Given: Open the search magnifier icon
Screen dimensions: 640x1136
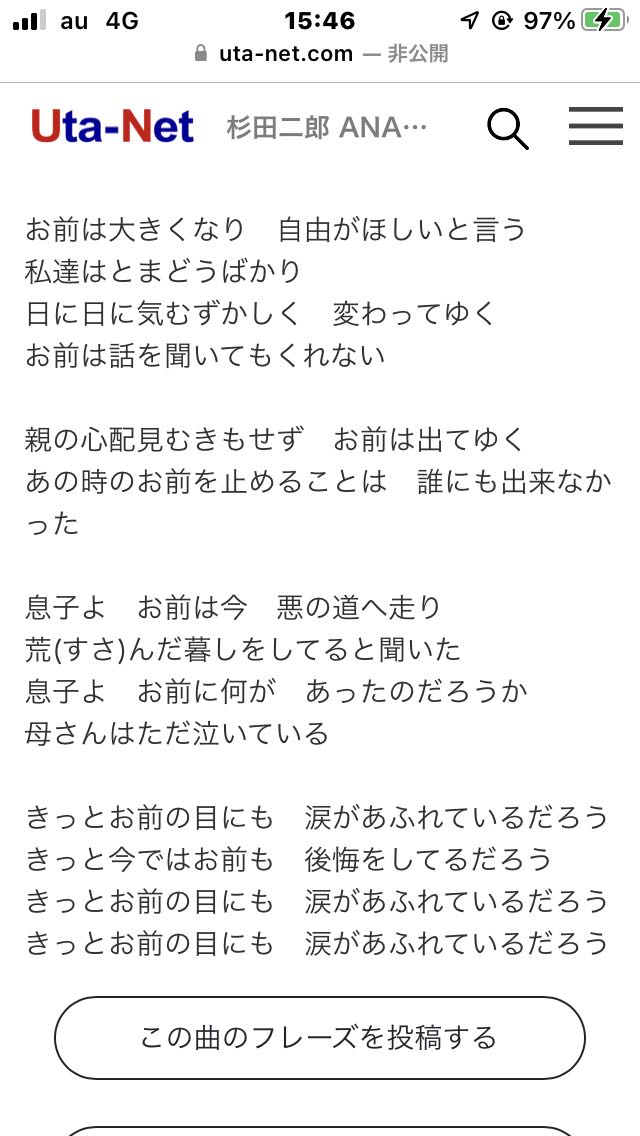Looking at the screenshot, I should [507, 128].
